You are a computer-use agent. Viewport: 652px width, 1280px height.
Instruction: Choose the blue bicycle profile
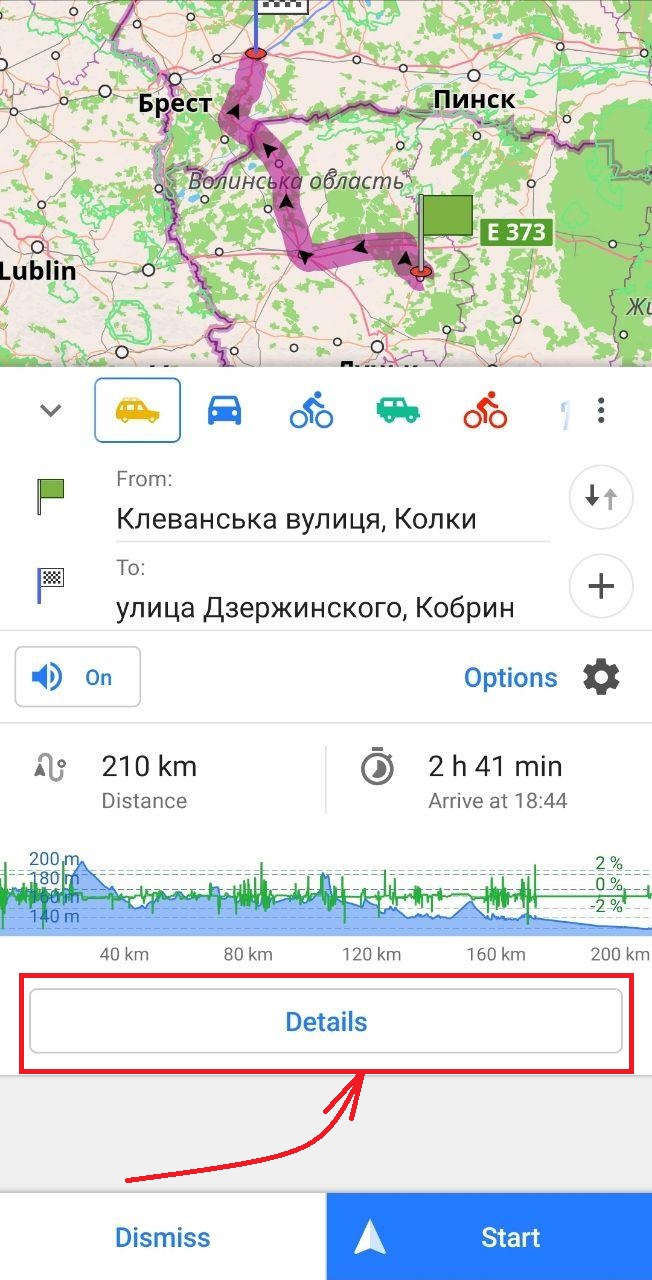click(x=311, y=411)
